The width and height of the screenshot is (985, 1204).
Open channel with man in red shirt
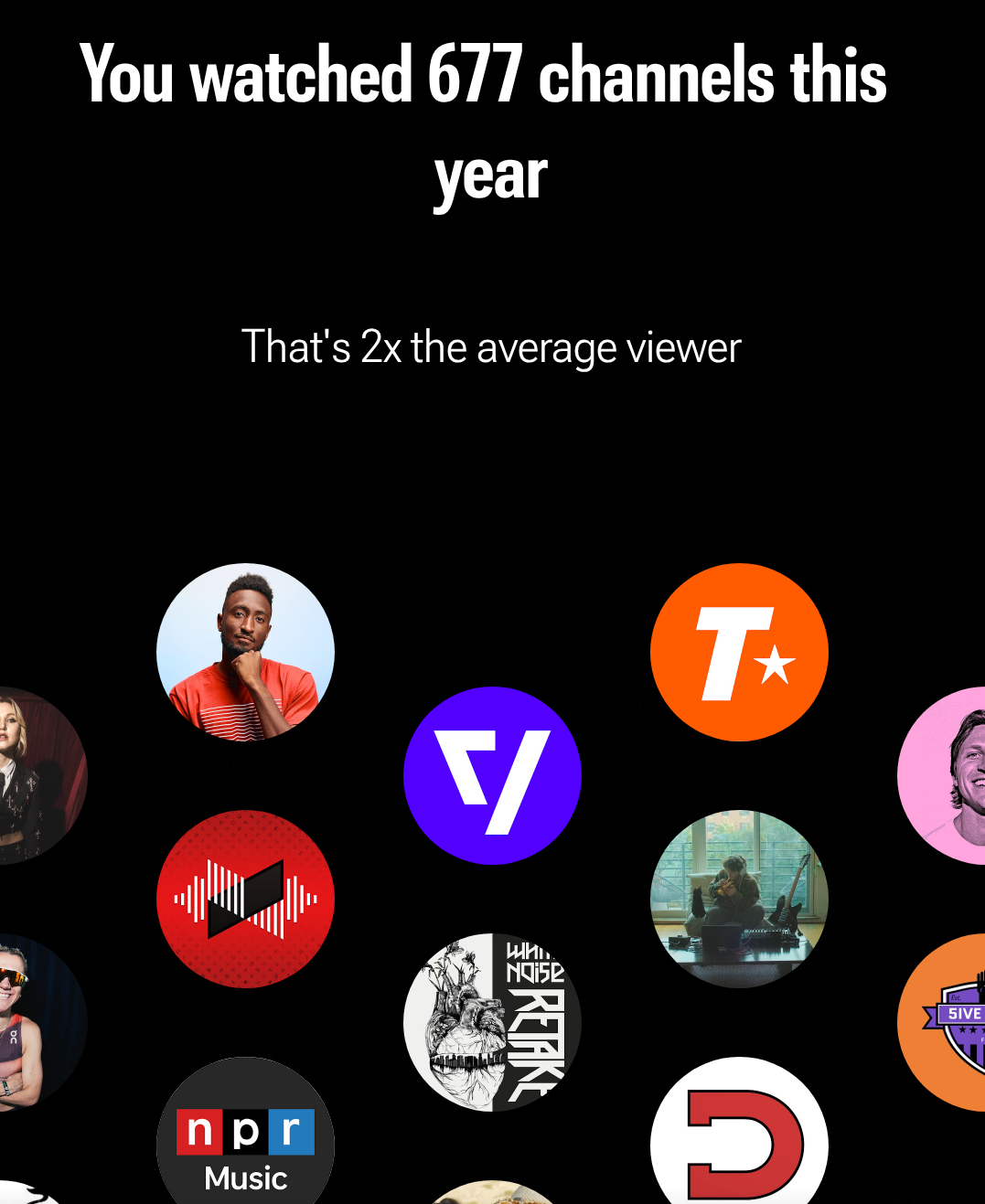click(245, 652)
